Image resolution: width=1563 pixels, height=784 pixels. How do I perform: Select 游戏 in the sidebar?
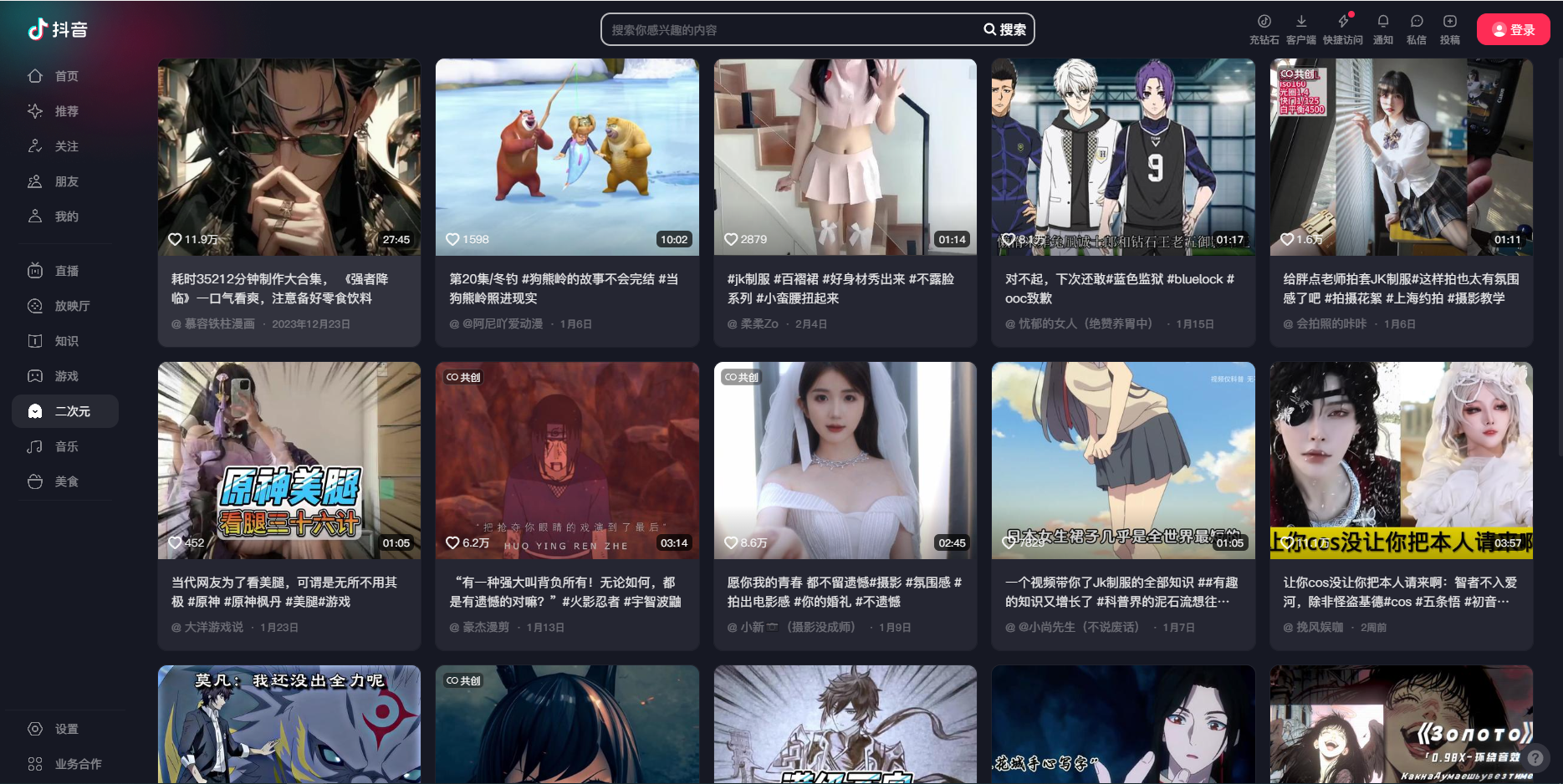coord(65,376)
